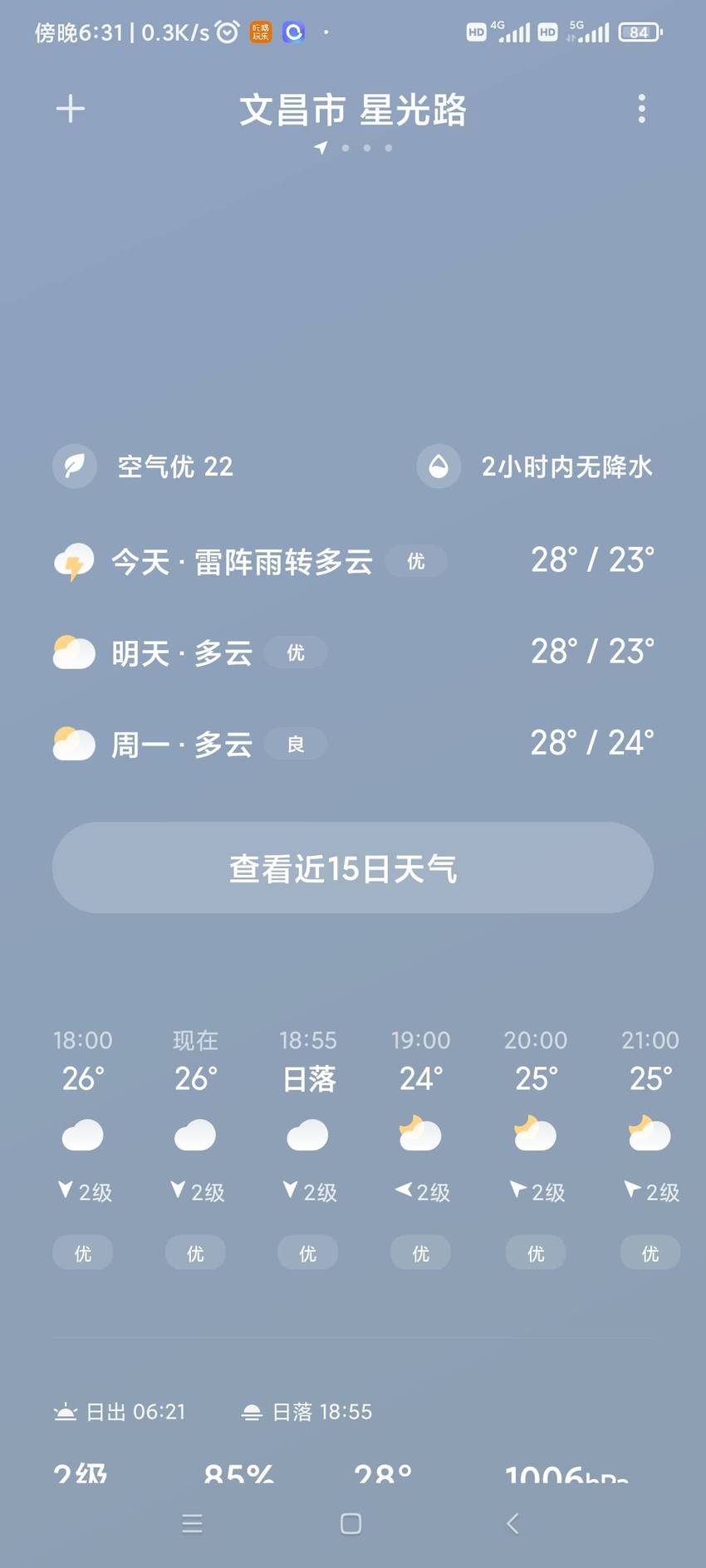Open air quality 空气优 22 details
Viewport: 706px width, 1568px height.
pyautogui.click(x=143, y=466)
